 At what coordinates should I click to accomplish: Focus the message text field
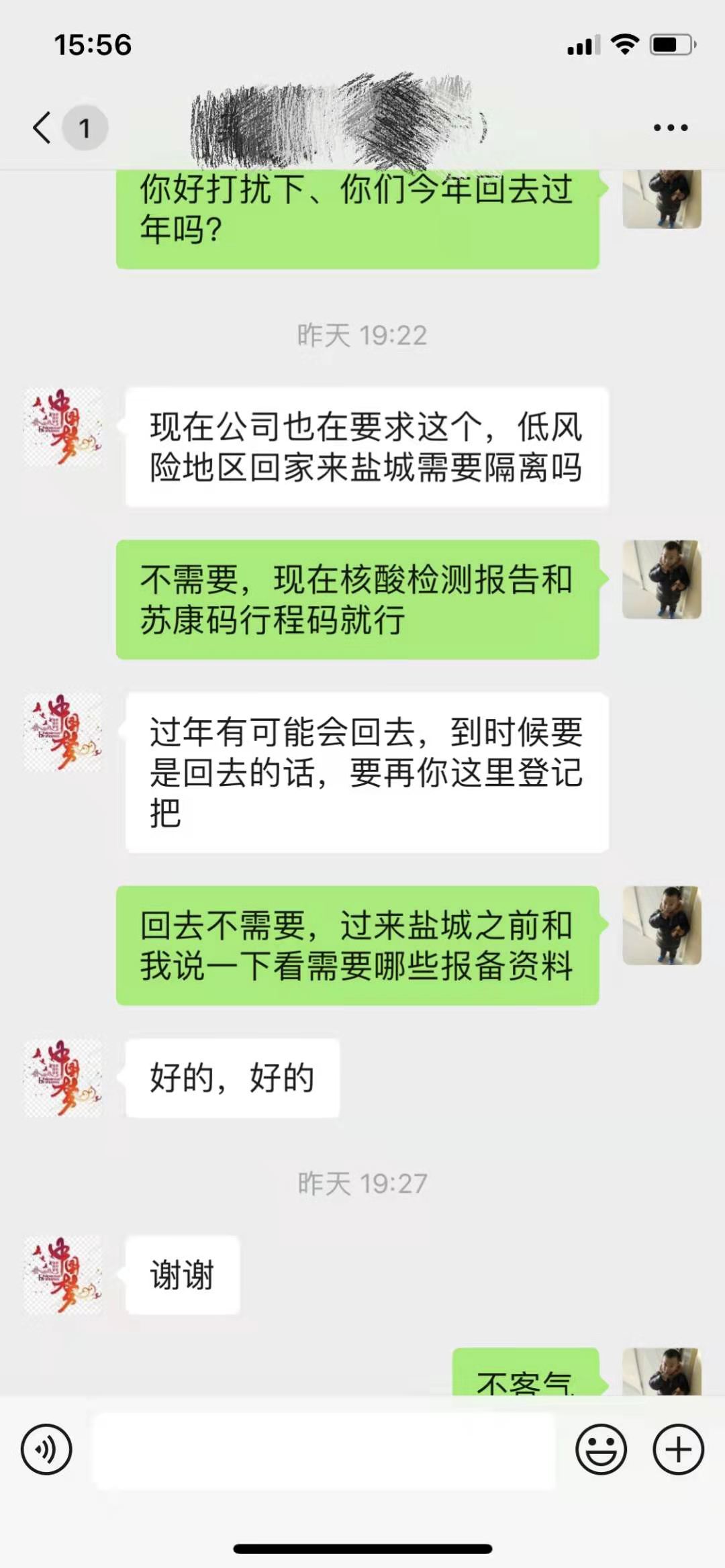[324, 1451]
